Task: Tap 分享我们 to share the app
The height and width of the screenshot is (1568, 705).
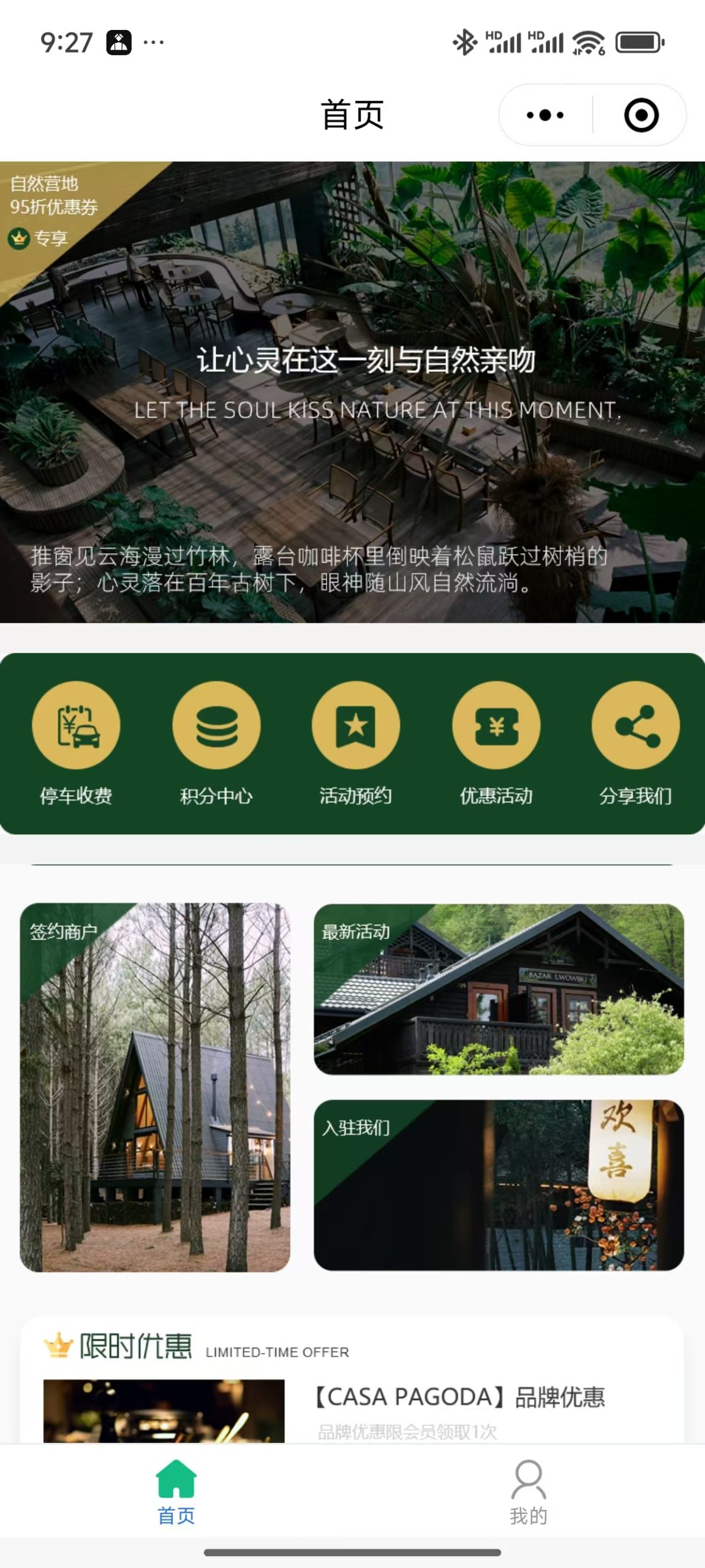Action: tap(635, 742)
